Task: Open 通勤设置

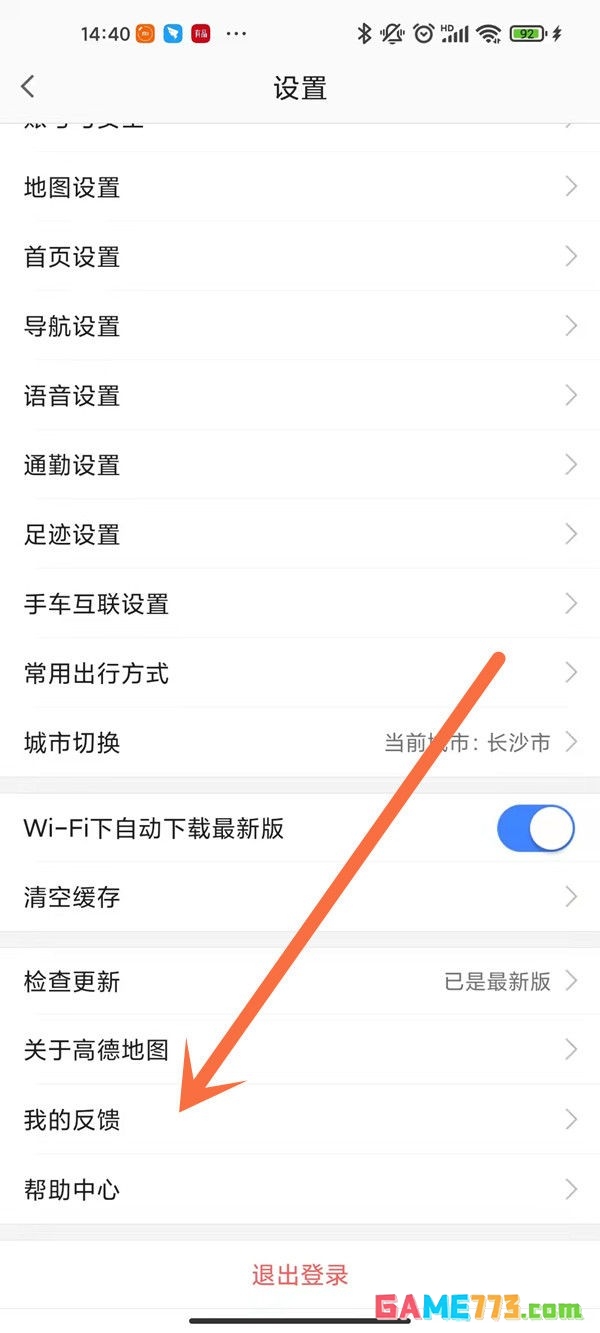Action: (300, 465)
